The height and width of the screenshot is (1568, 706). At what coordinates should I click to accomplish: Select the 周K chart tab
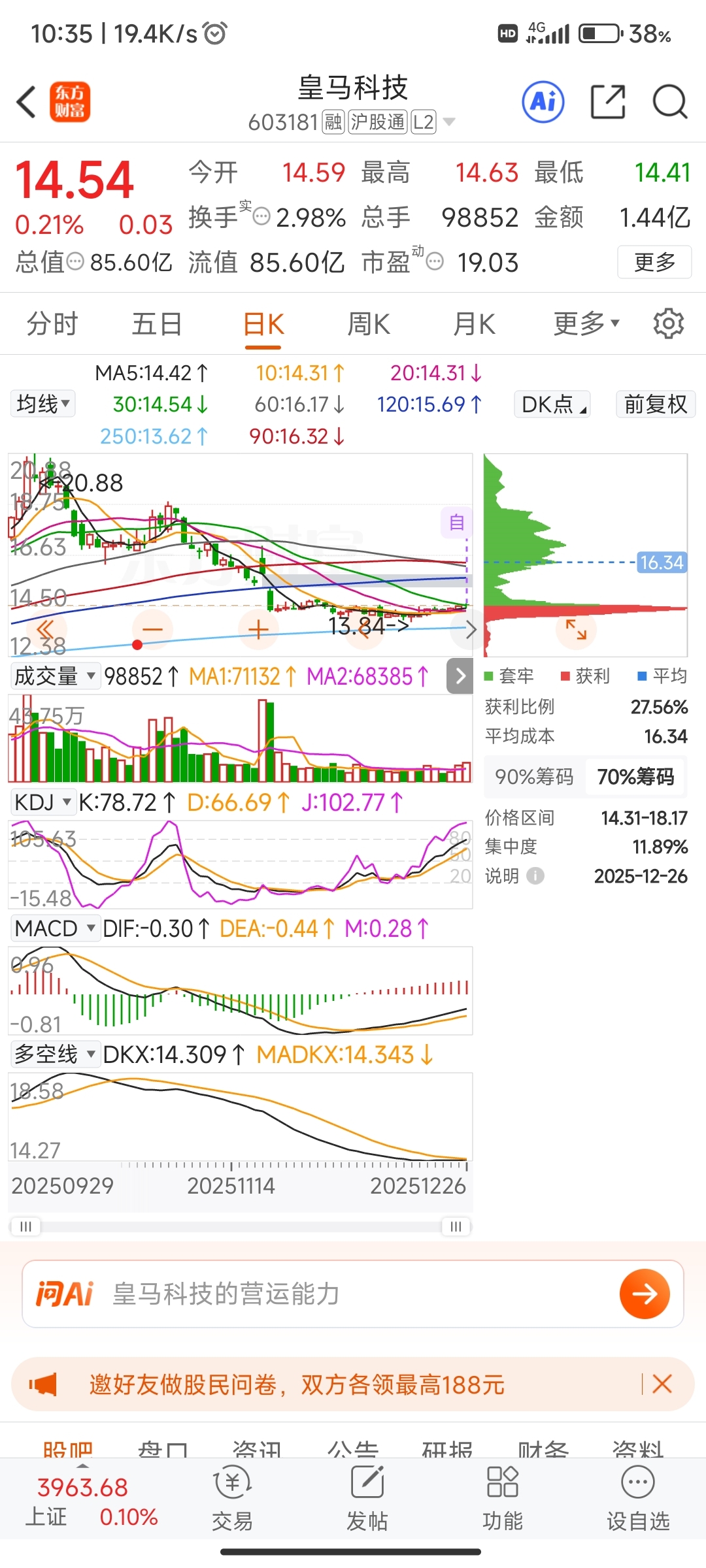[x=369, y=323]
